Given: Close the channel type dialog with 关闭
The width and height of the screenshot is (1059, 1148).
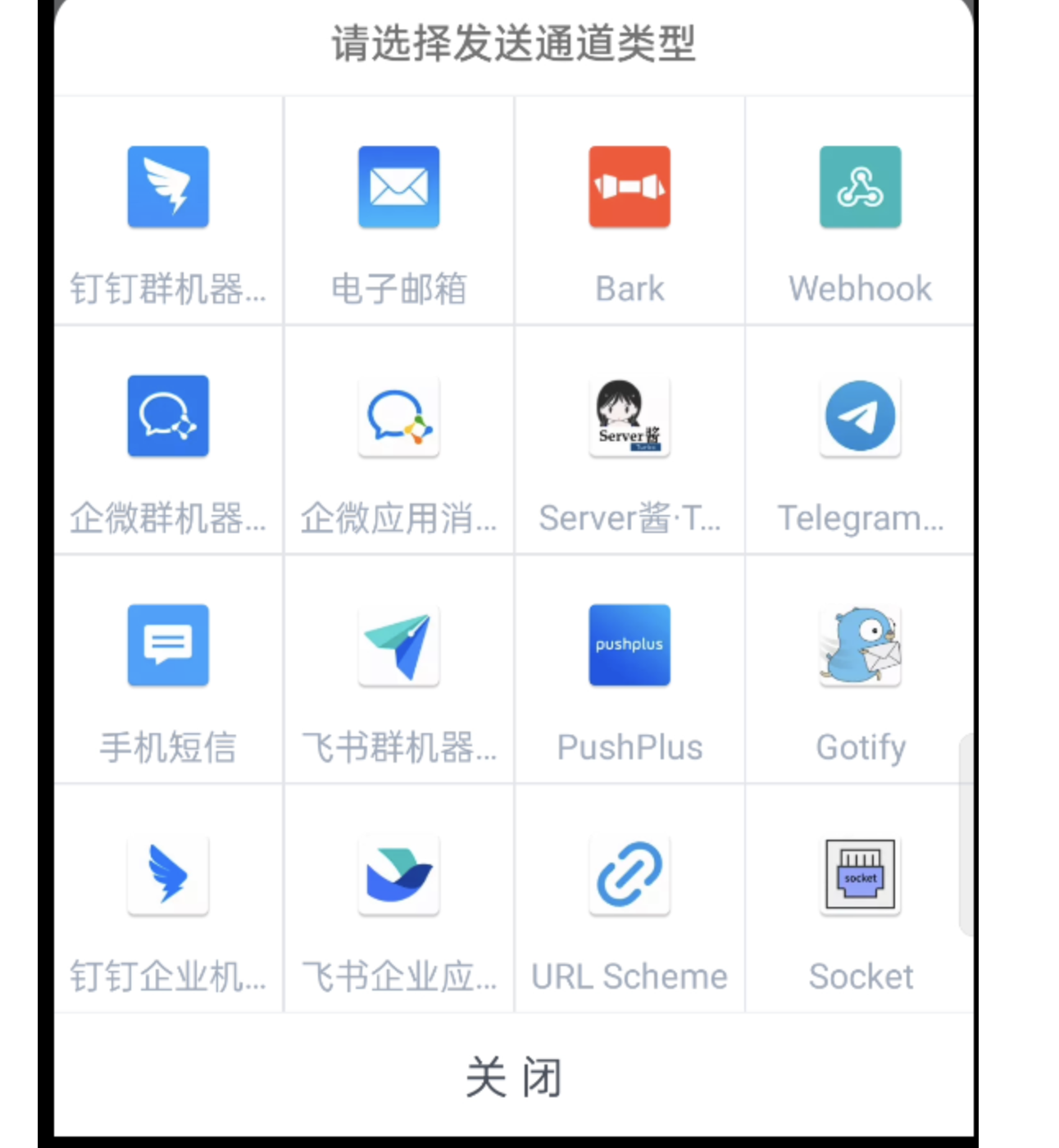Looking at the screenshot, I should (x=514, y=1077).
